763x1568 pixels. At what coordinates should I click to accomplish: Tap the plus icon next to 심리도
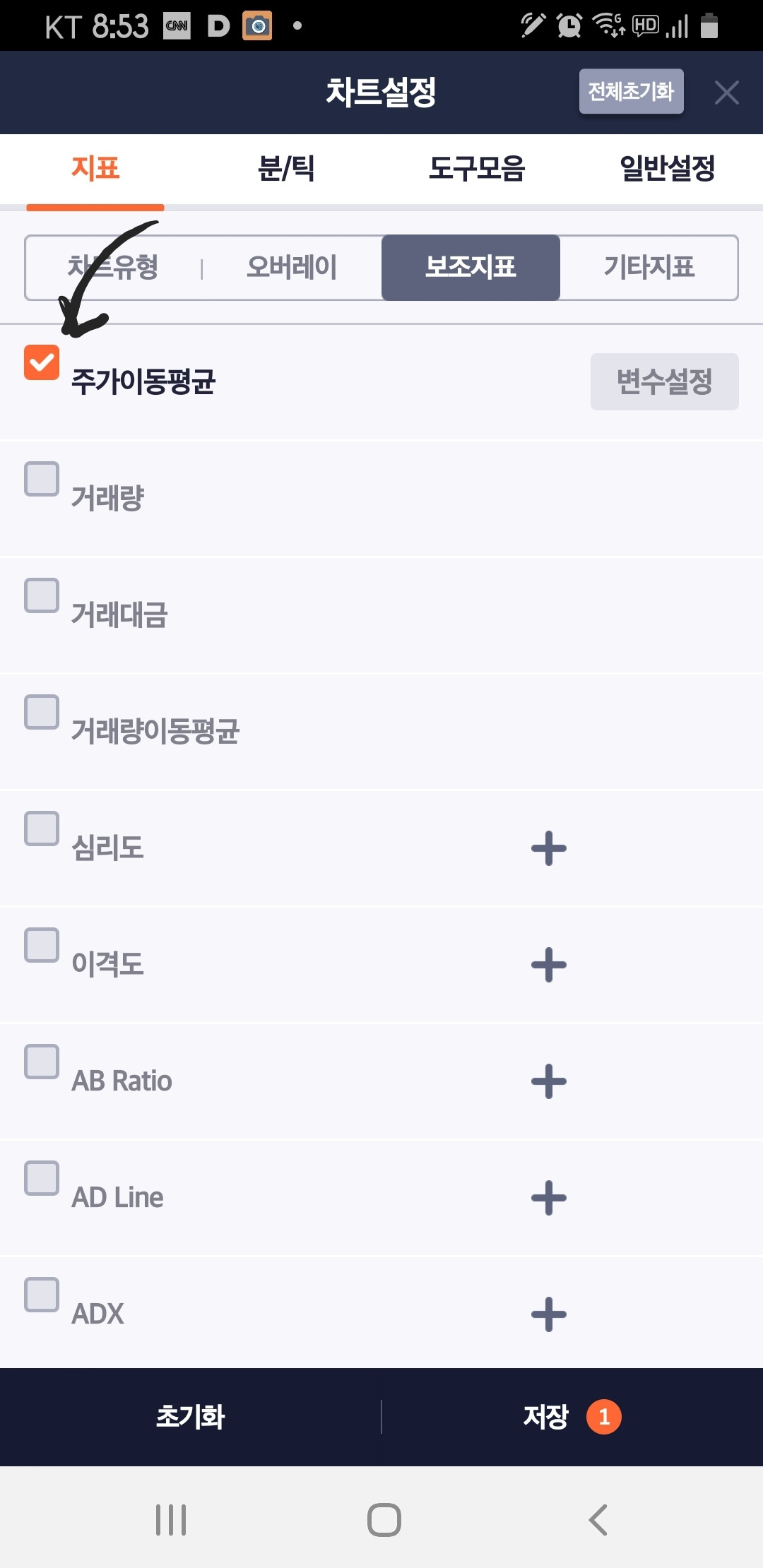point(549,848)
